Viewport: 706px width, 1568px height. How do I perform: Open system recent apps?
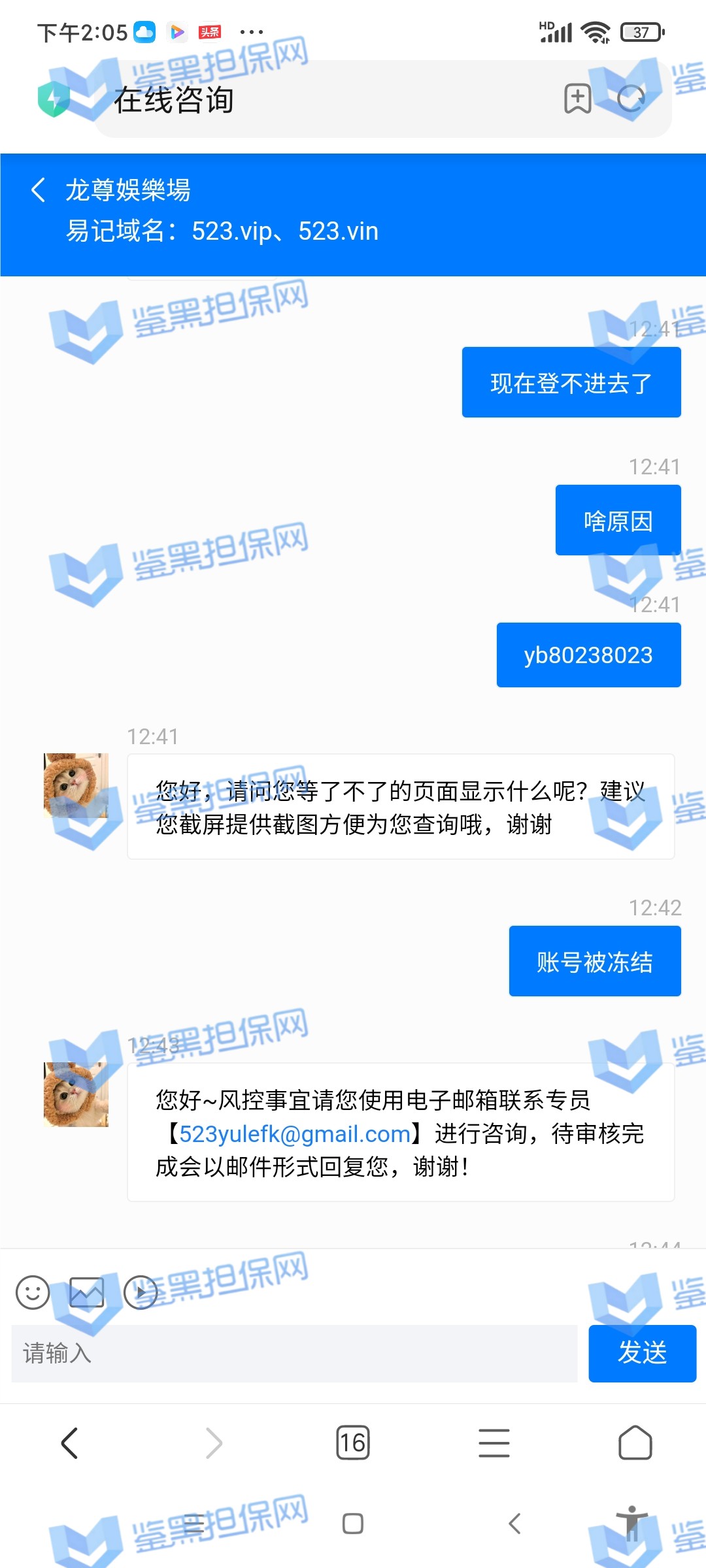193,1524
